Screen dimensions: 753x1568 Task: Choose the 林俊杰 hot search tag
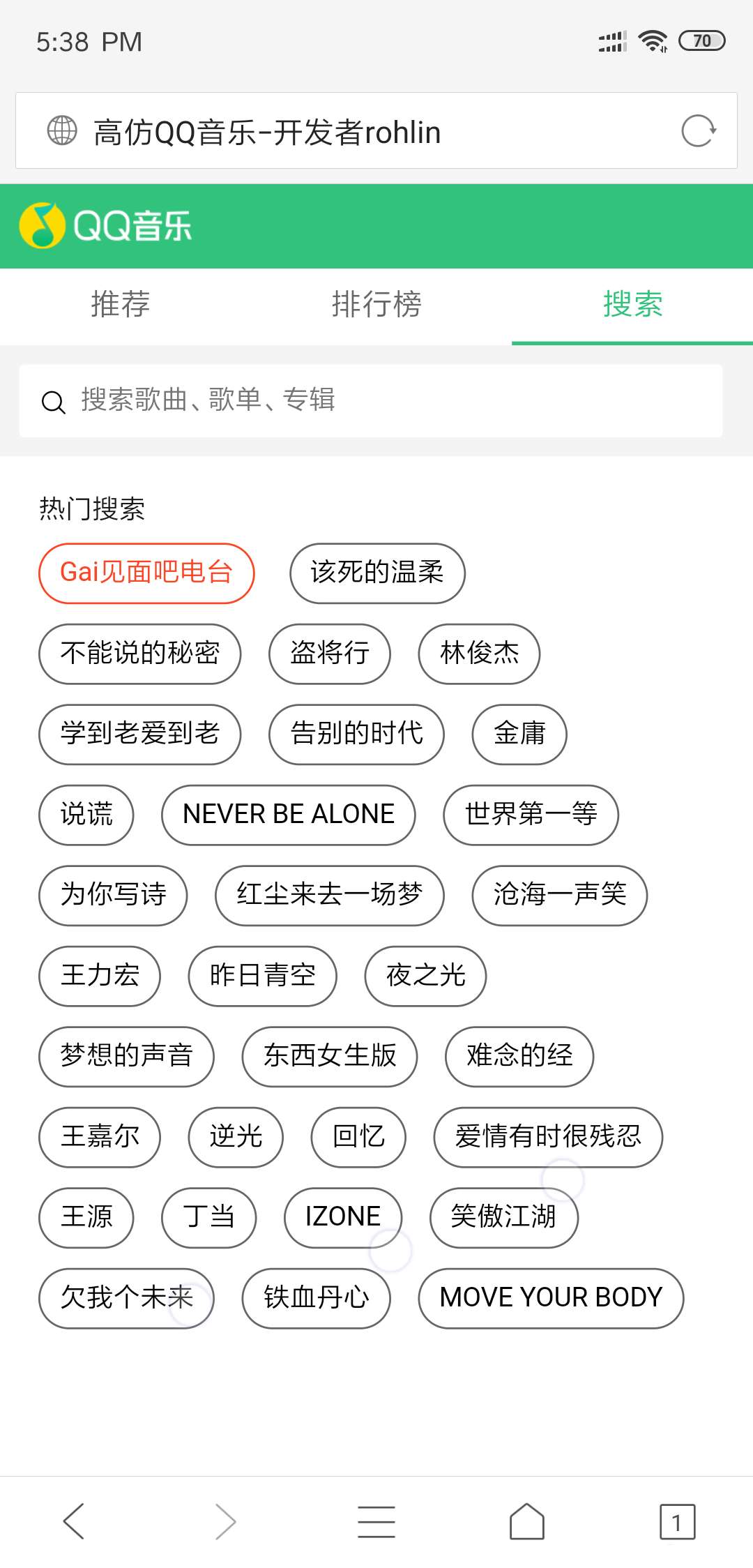point(479,654)
